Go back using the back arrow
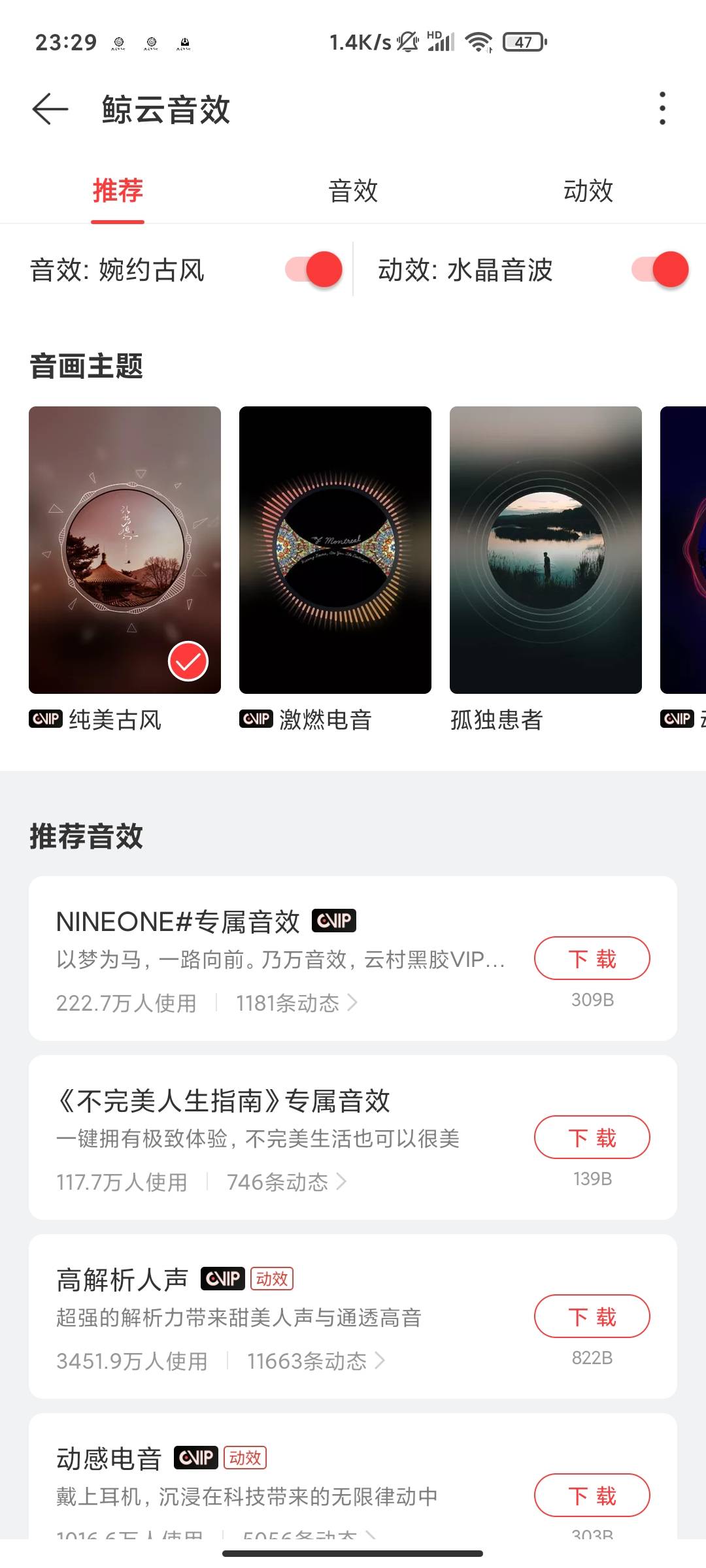 tap(49, 108)
